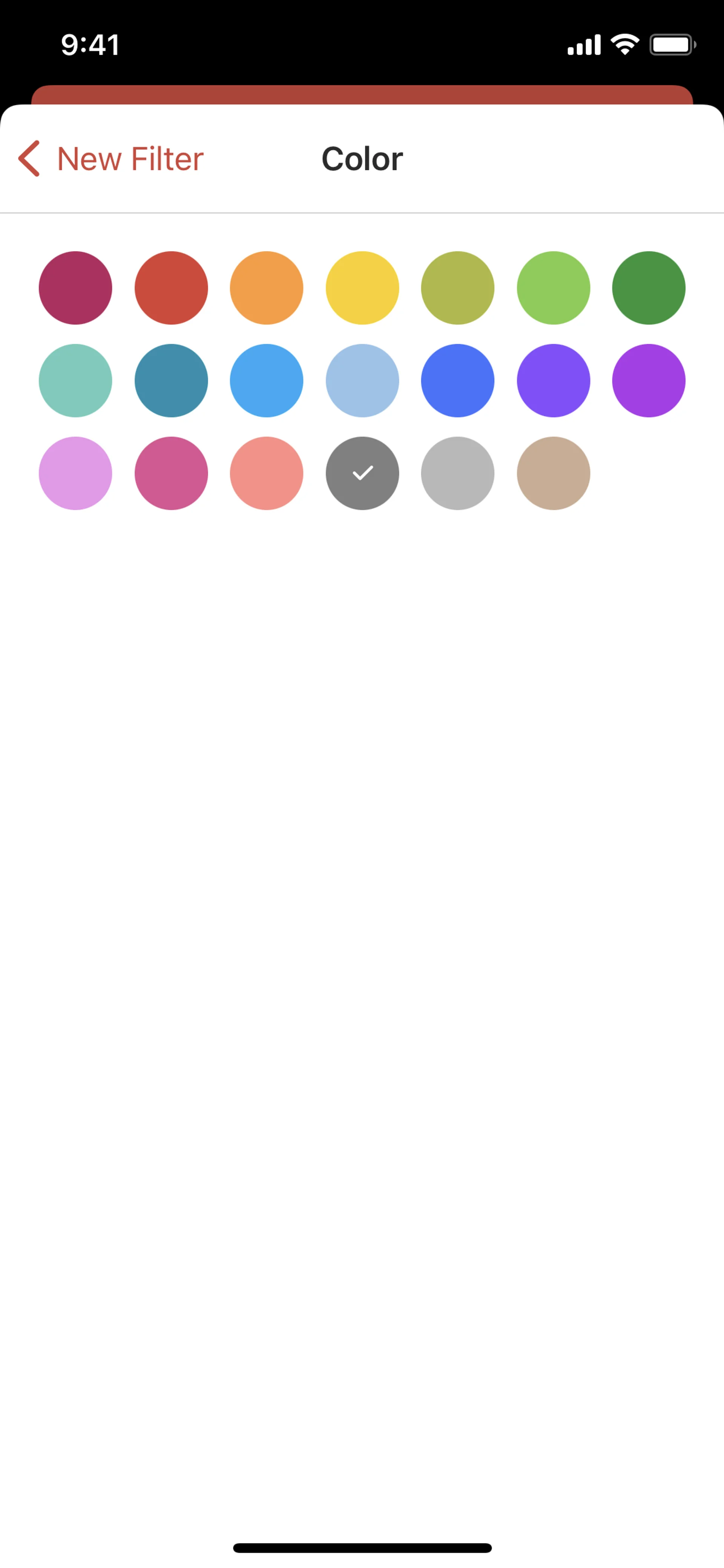Select the yellow color swatch
The image size is (724, 1568).
[362, 288]
